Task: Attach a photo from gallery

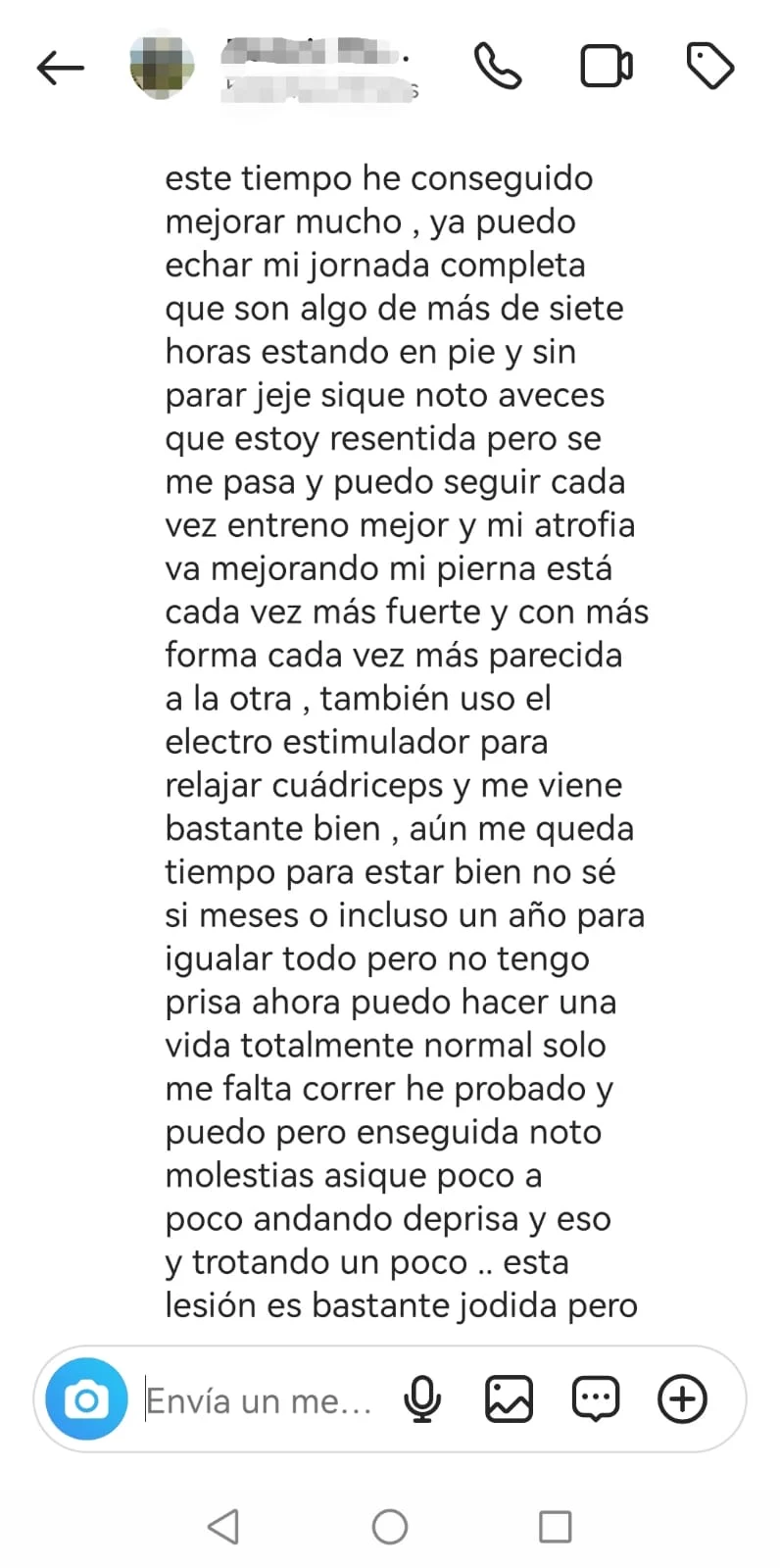Action: [x=509, y=1398]
